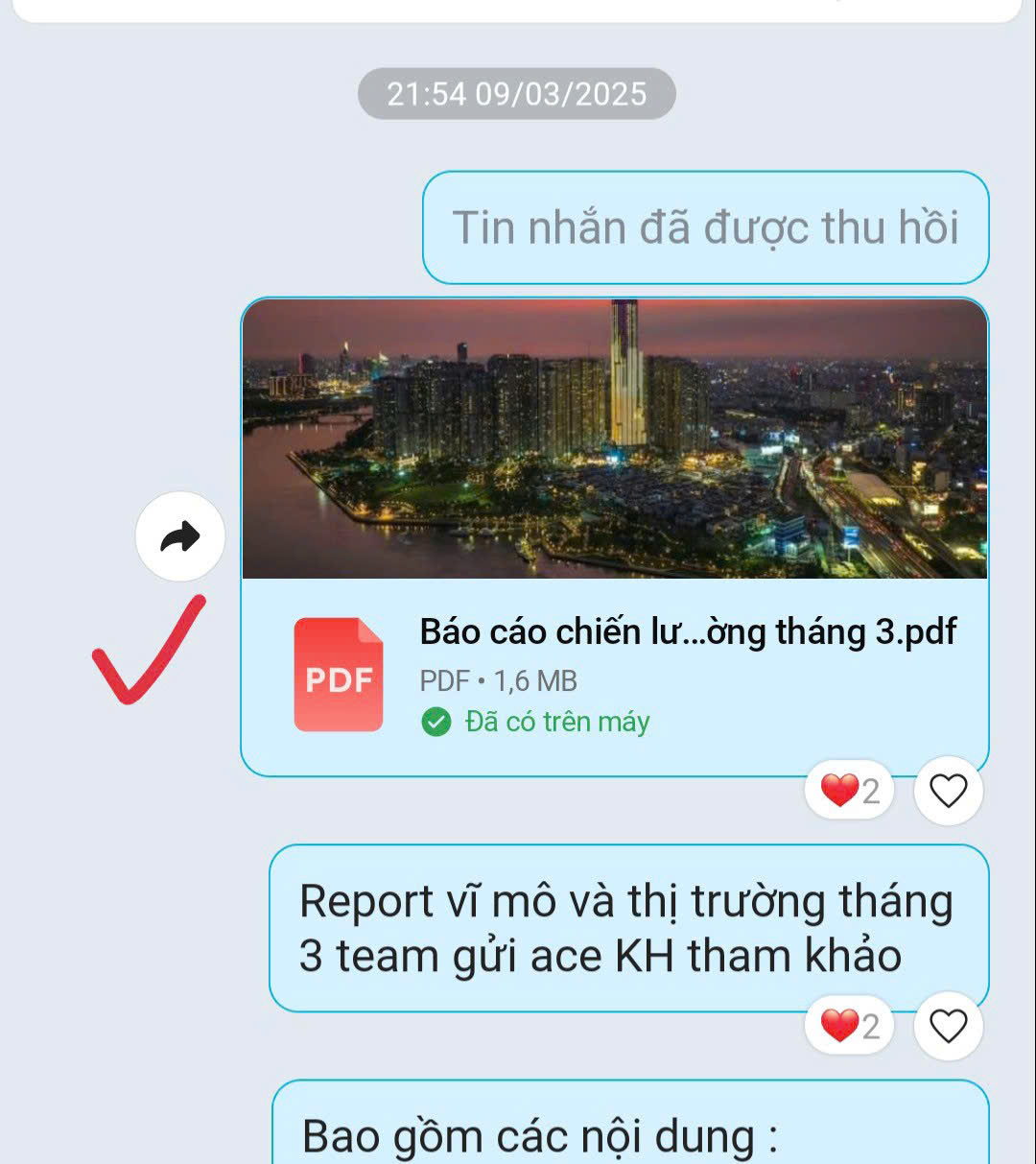View heart reactions on the PDF message
This screenshot has width=1036, height=1164.
pyautogui.click(x=850, y=791)
